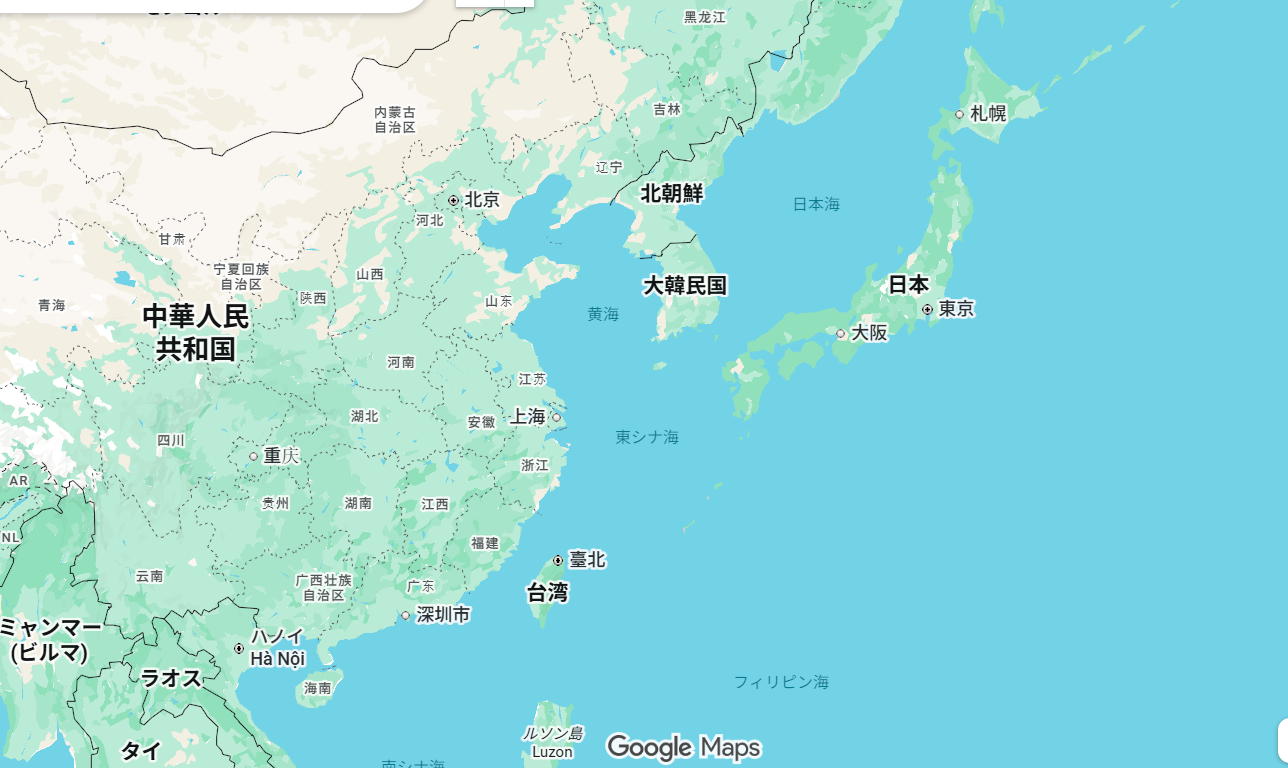Tap the 上海 city marker
This screenshot has width=1288, height=768.
pyautogui.click(x=556, y=417)
